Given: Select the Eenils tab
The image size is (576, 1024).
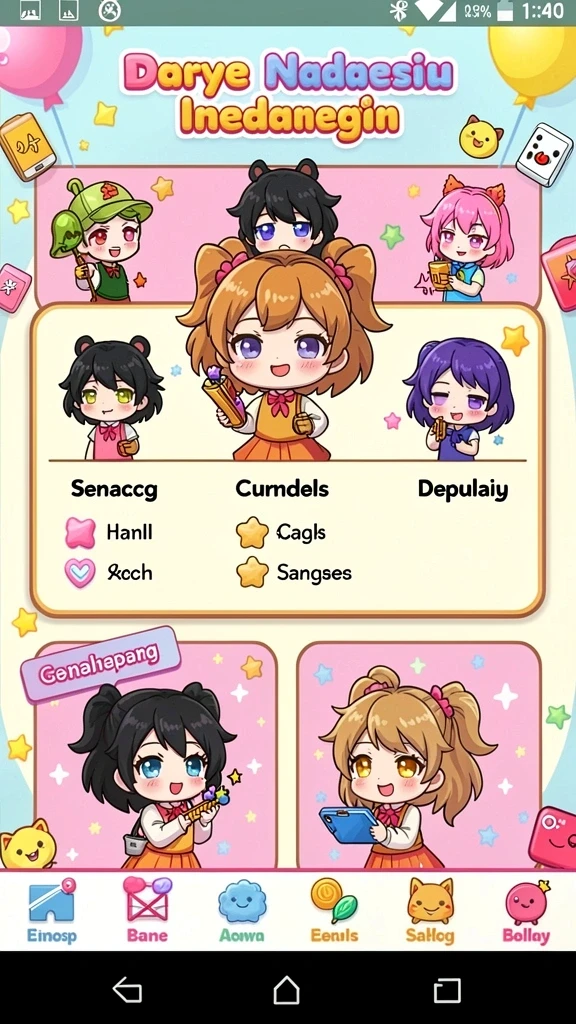Looking at the screenshot, I should pos(334,910).
